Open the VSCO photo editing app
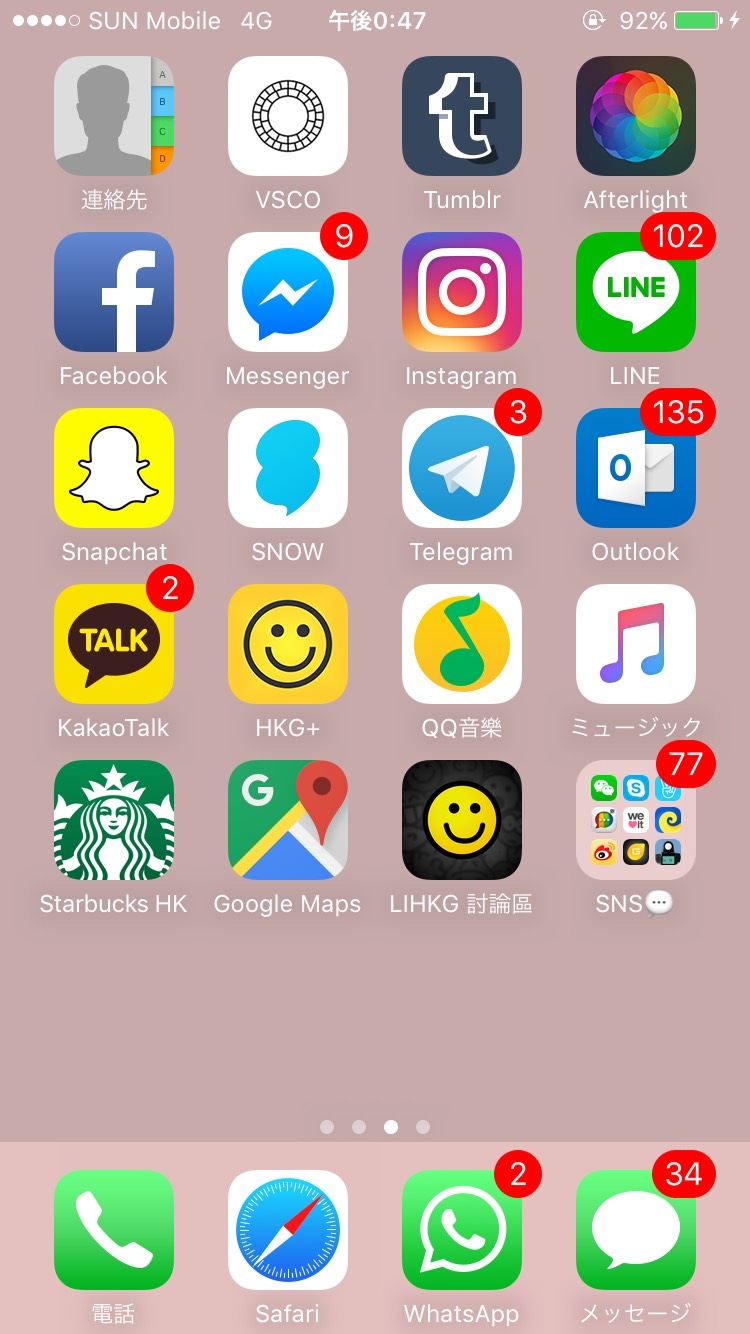The width and height of the screenshot is (750, 1334). point(287,115)
